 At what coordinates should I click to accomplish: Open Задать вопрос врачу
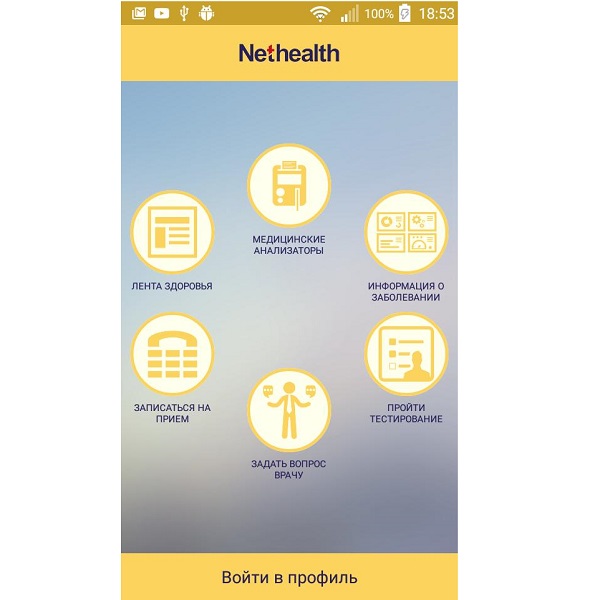click(x=289, y=410)
